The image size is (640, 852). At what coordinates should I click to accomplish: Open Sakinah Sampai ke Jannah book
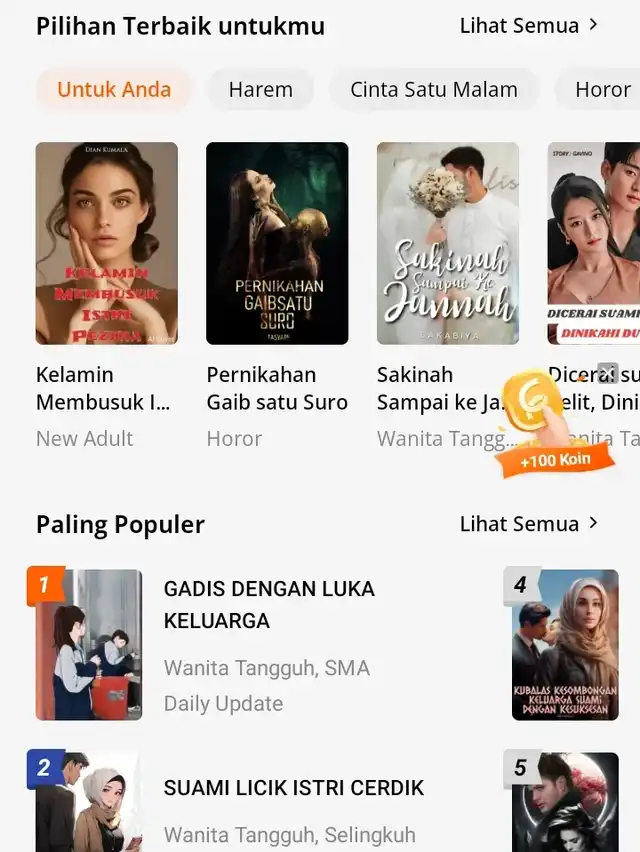(448, 243)
